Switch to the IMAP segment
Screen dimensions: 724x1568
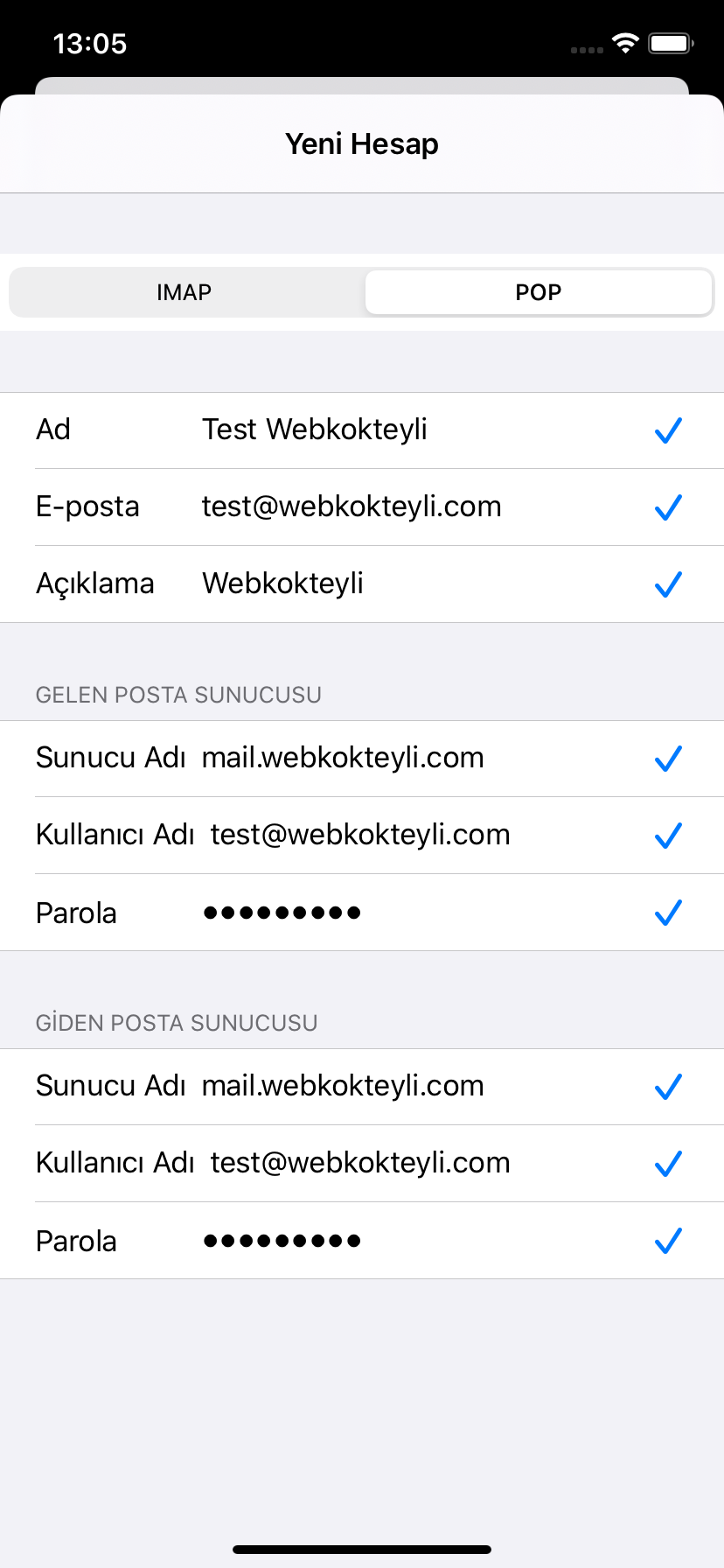point(184,292)
